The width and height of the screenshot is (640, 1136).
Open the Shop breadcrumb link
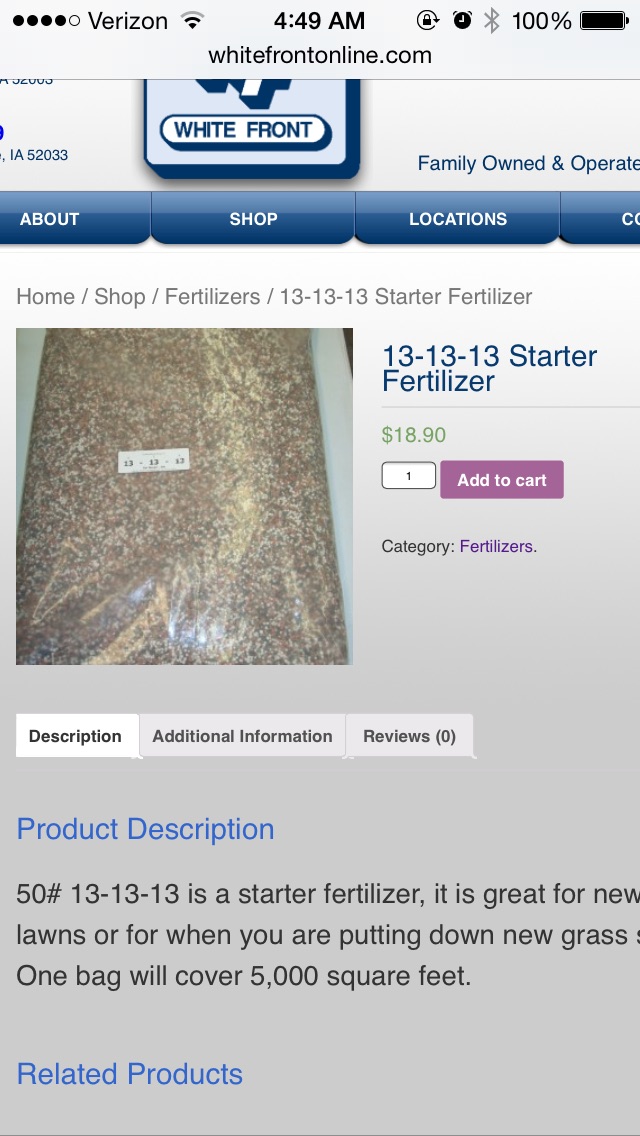pos(120,297)
